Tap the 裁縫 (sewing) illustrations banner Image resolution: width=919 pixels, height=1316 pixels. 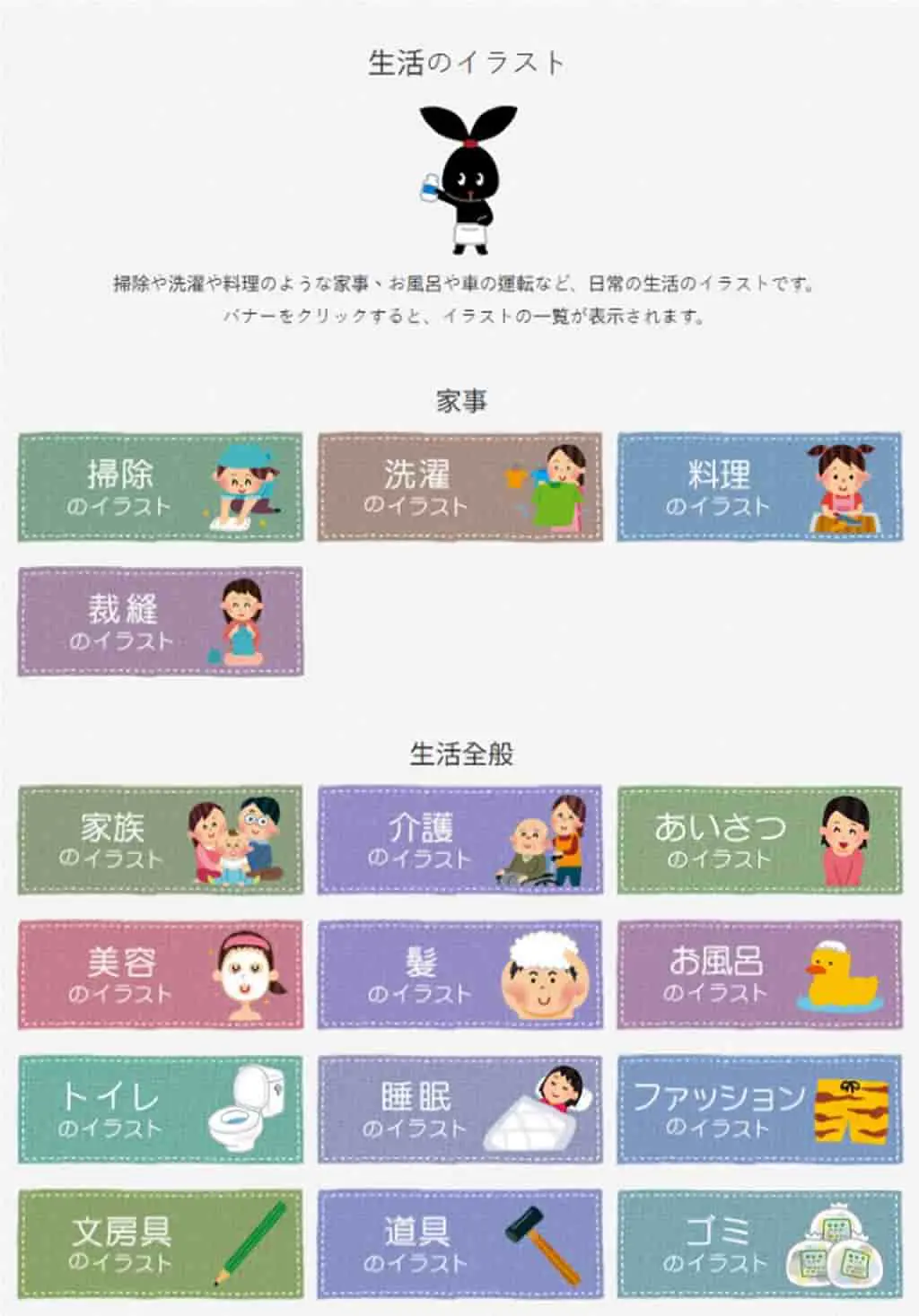(161, 621)
